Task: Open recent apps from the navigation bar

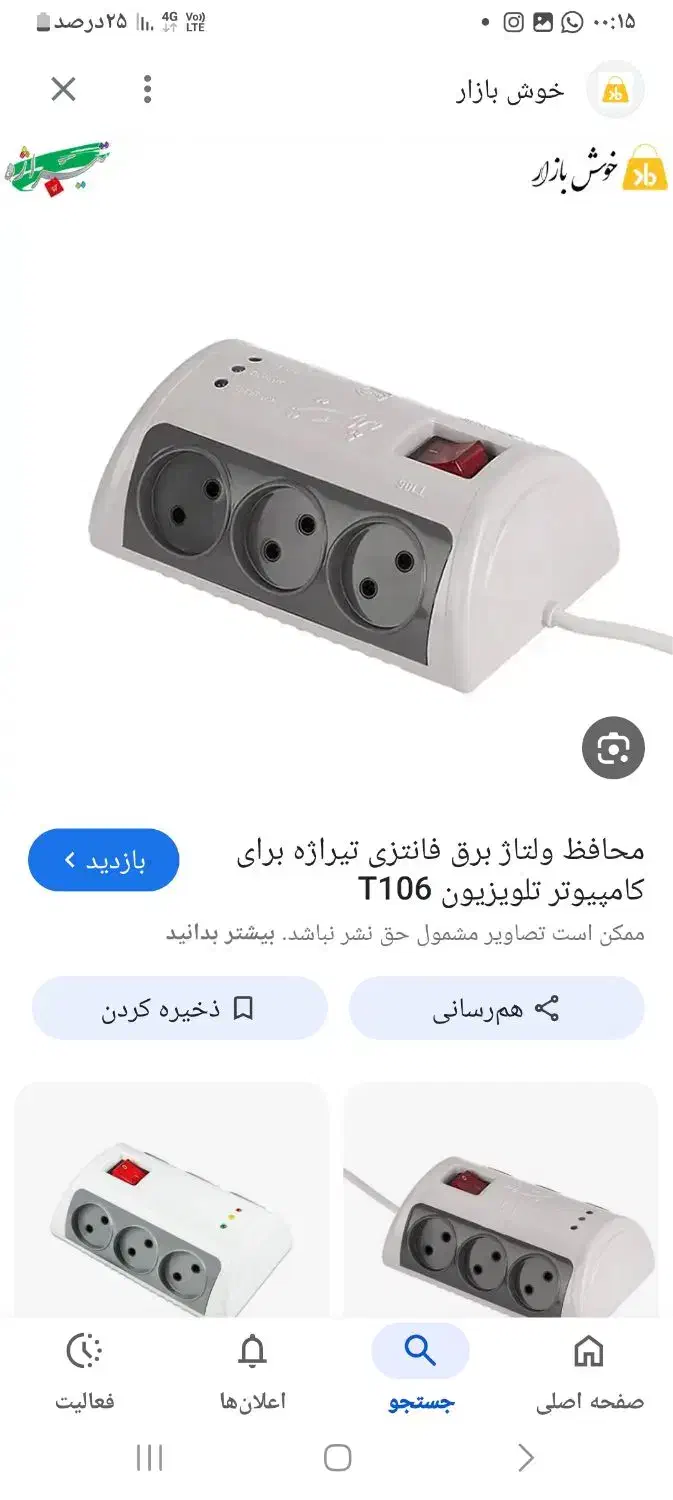Action: [149, 1458]
